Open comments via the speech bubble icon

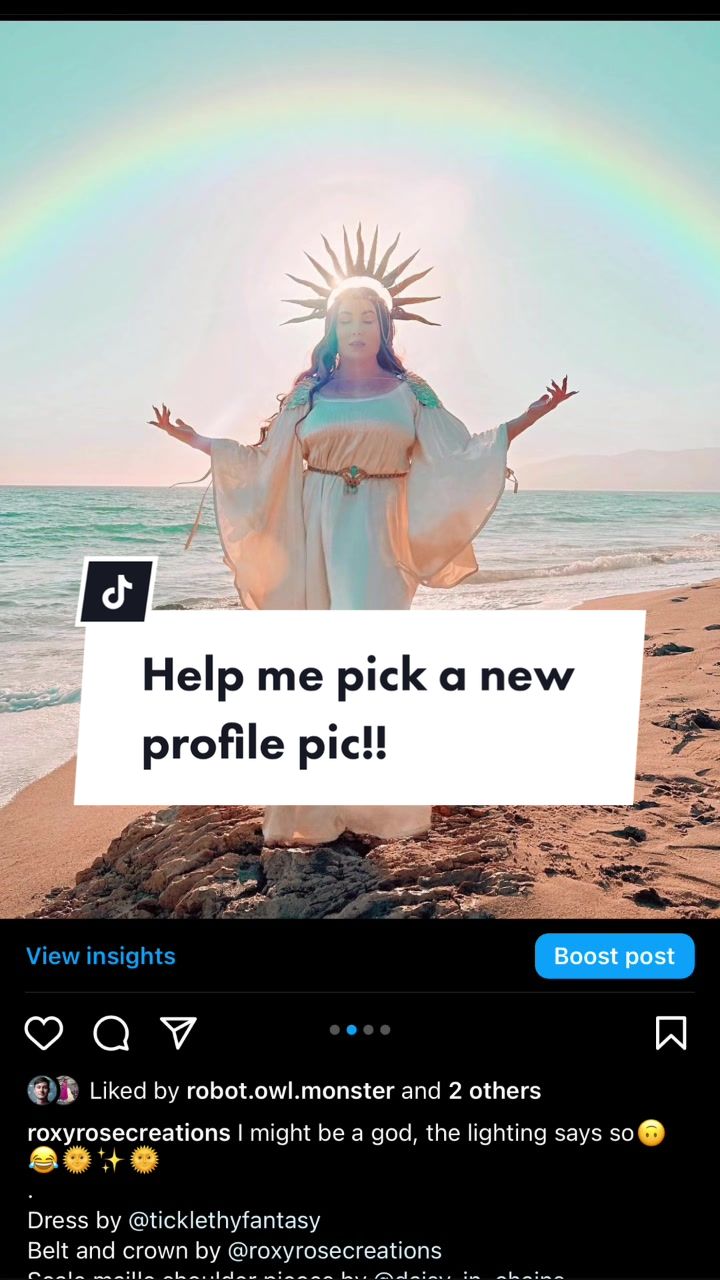(111, 1032)
